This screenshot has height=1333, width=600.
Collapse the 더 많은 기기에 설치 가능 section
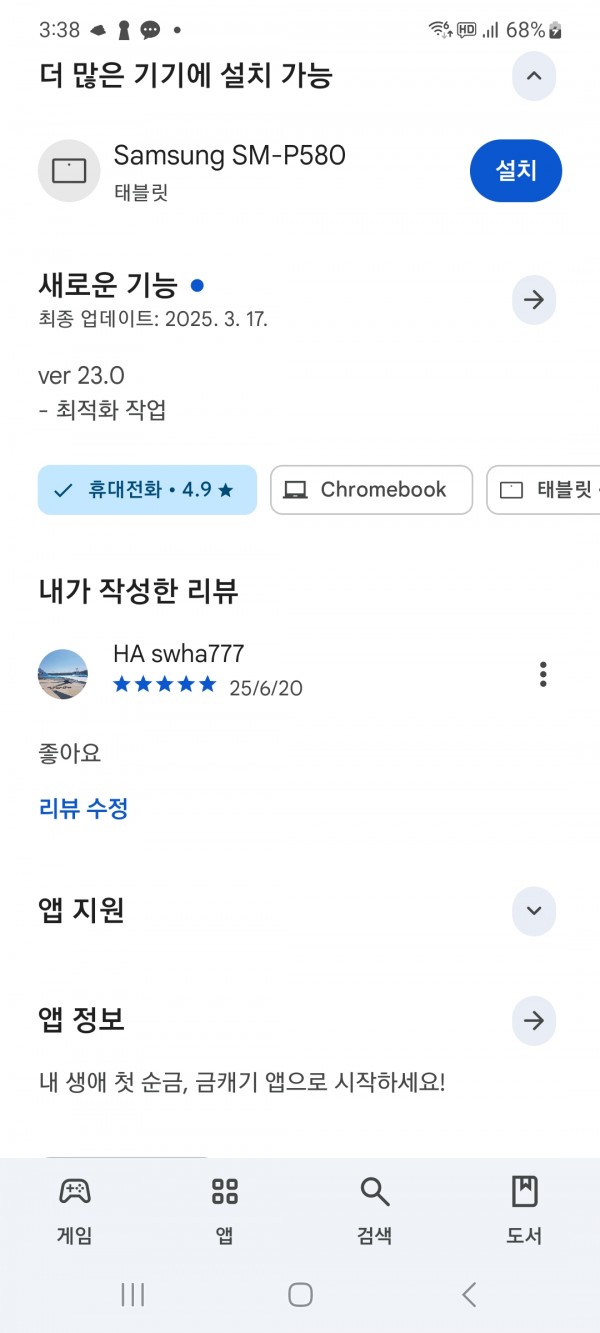(534, 76)
